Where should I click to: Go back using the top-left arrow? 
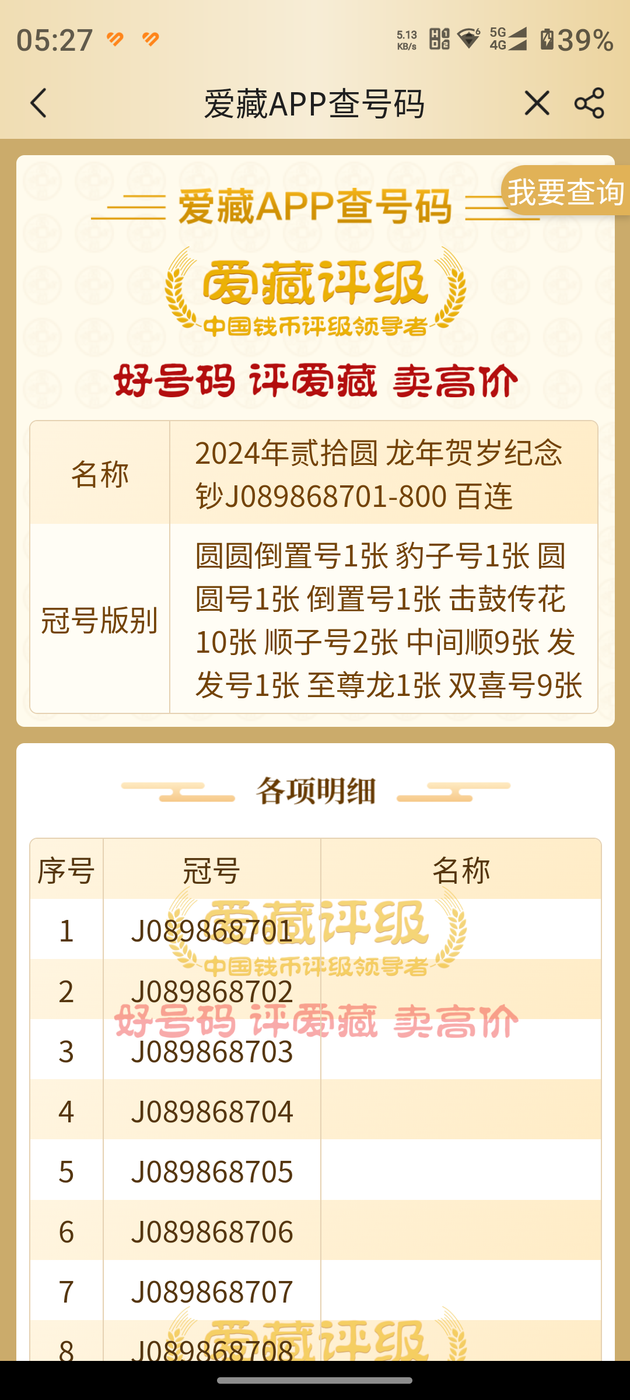click(38, 103)
